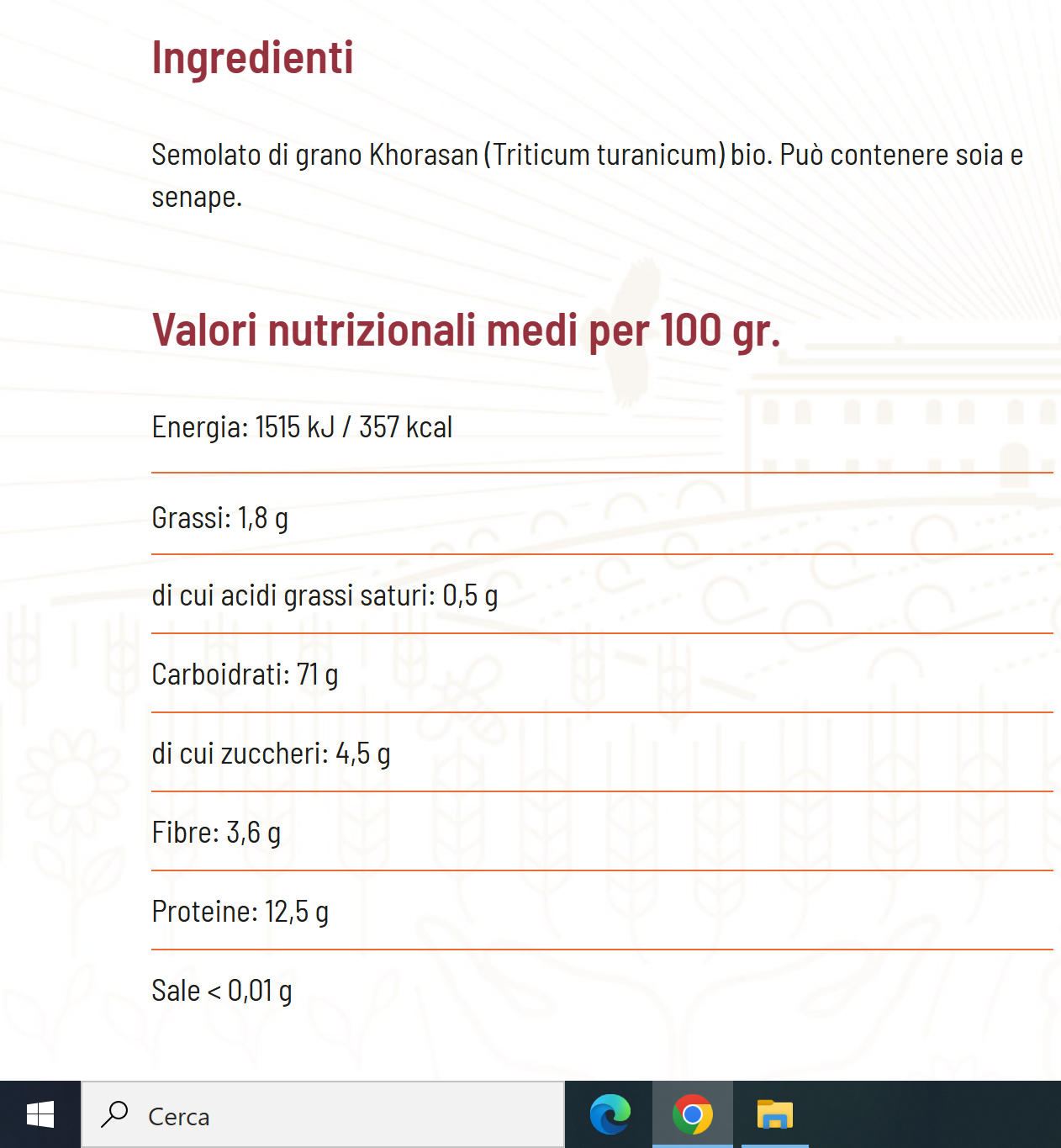Open the Windows Start menu
Screen dimensions: 1061x1148
point(40,1114)
